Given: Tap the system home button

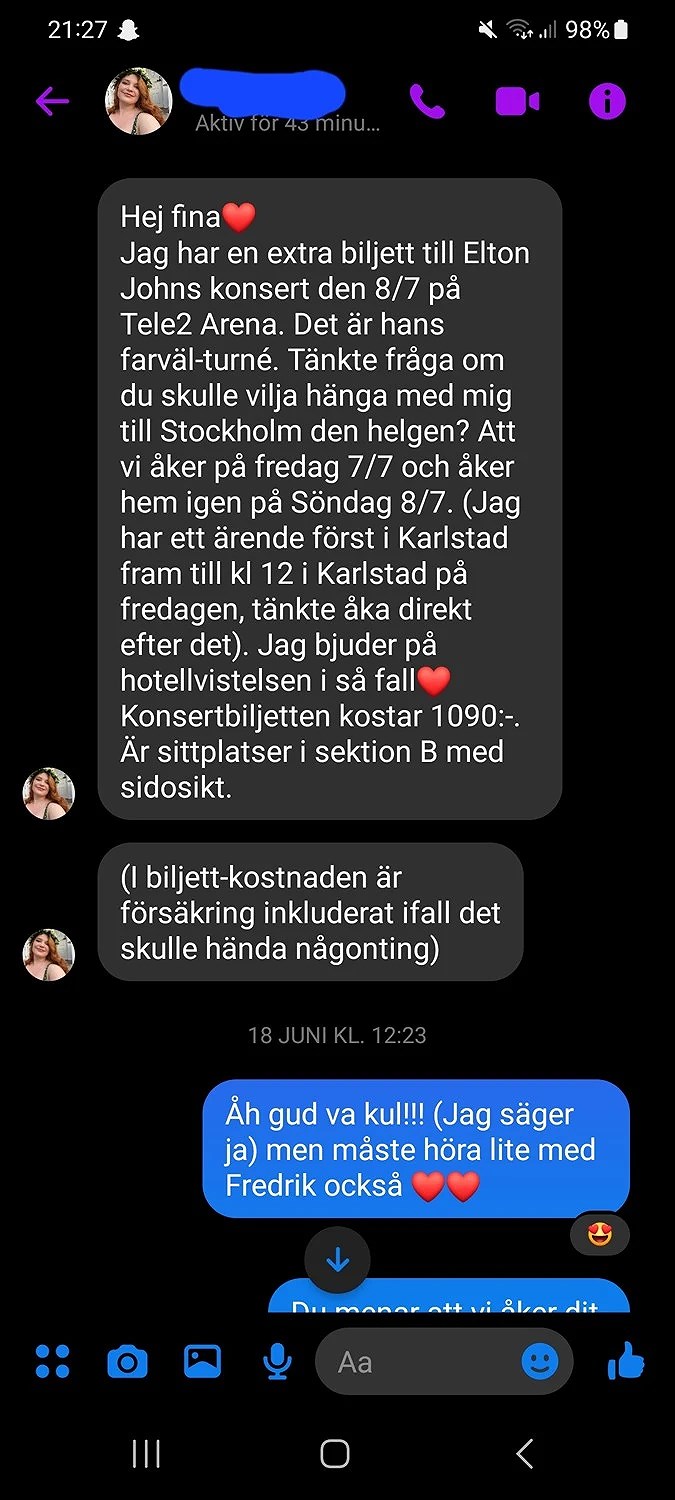Looking at the screenshot, I should point(335,1454).
